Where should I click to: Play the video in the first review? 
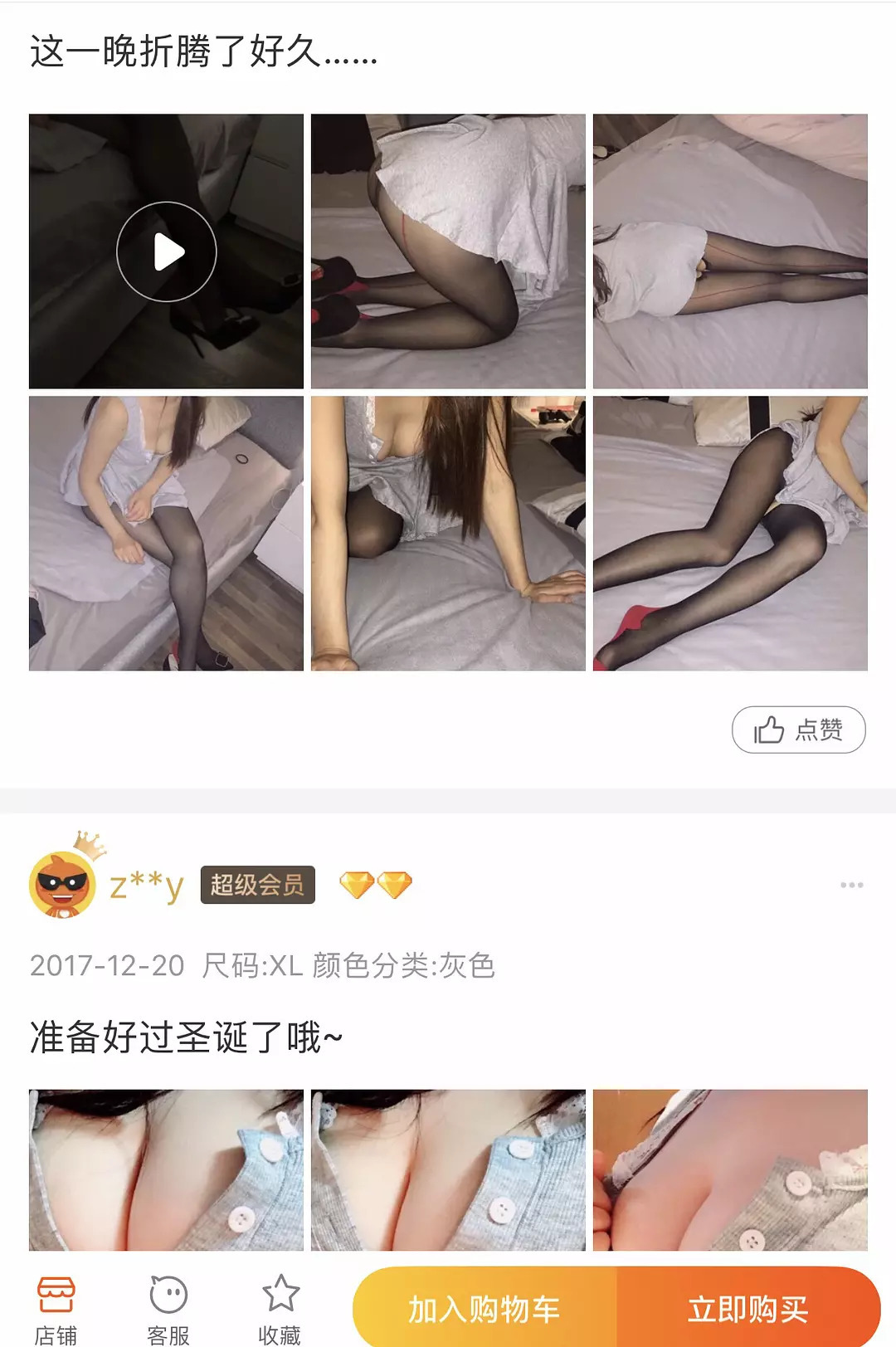167,251
